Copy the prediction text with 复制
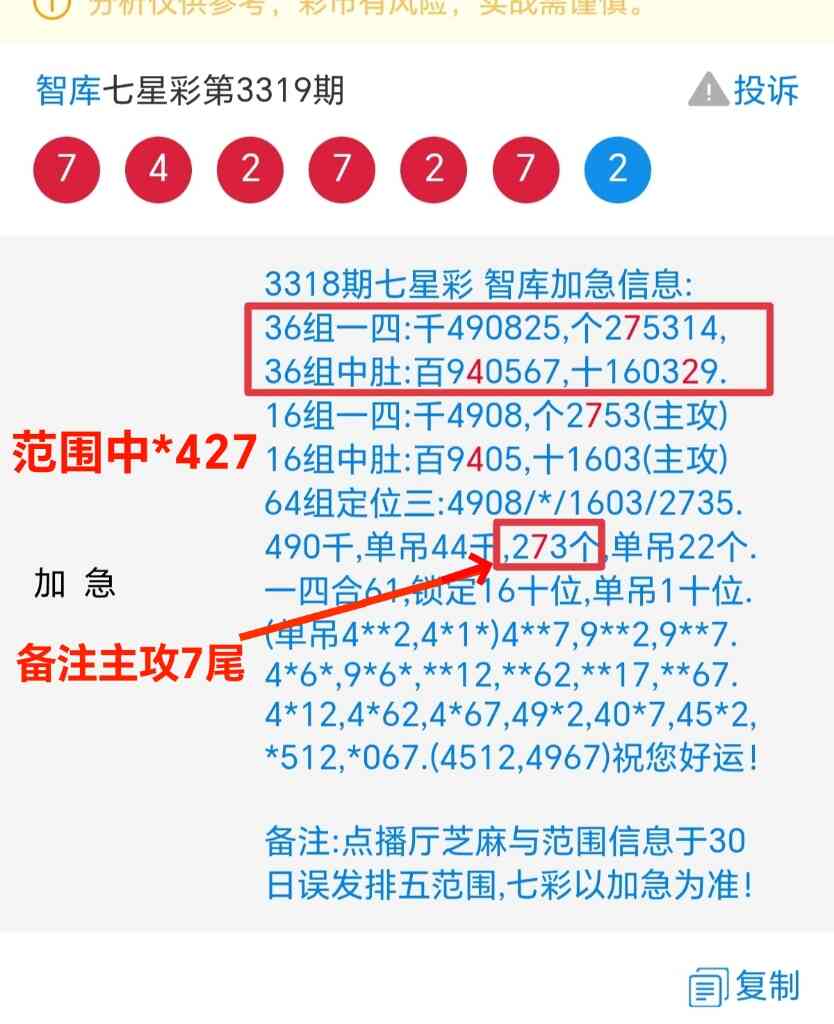 (x=746, y=986)
